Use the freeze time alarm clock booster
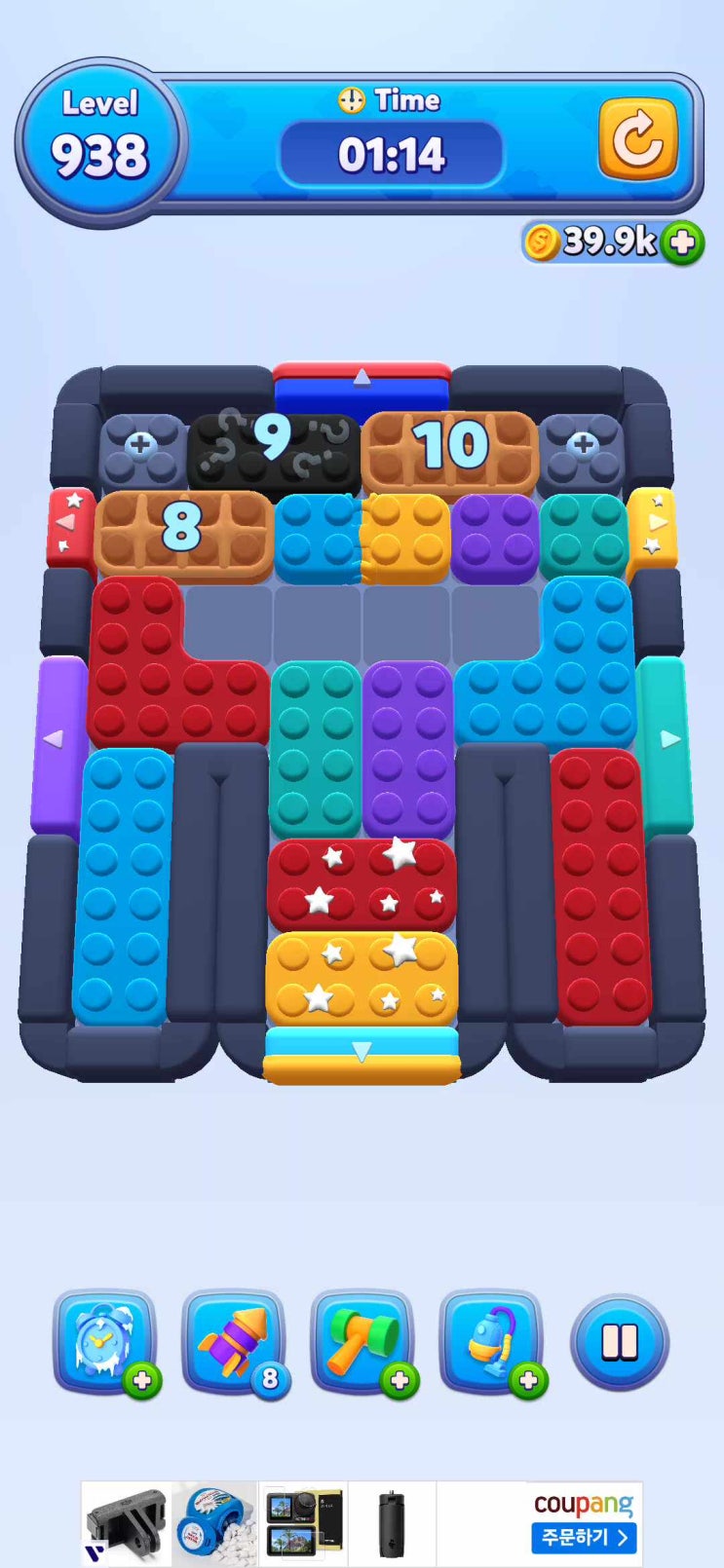This screenshot has width=724, height=1568. (x=102, y=1342)
